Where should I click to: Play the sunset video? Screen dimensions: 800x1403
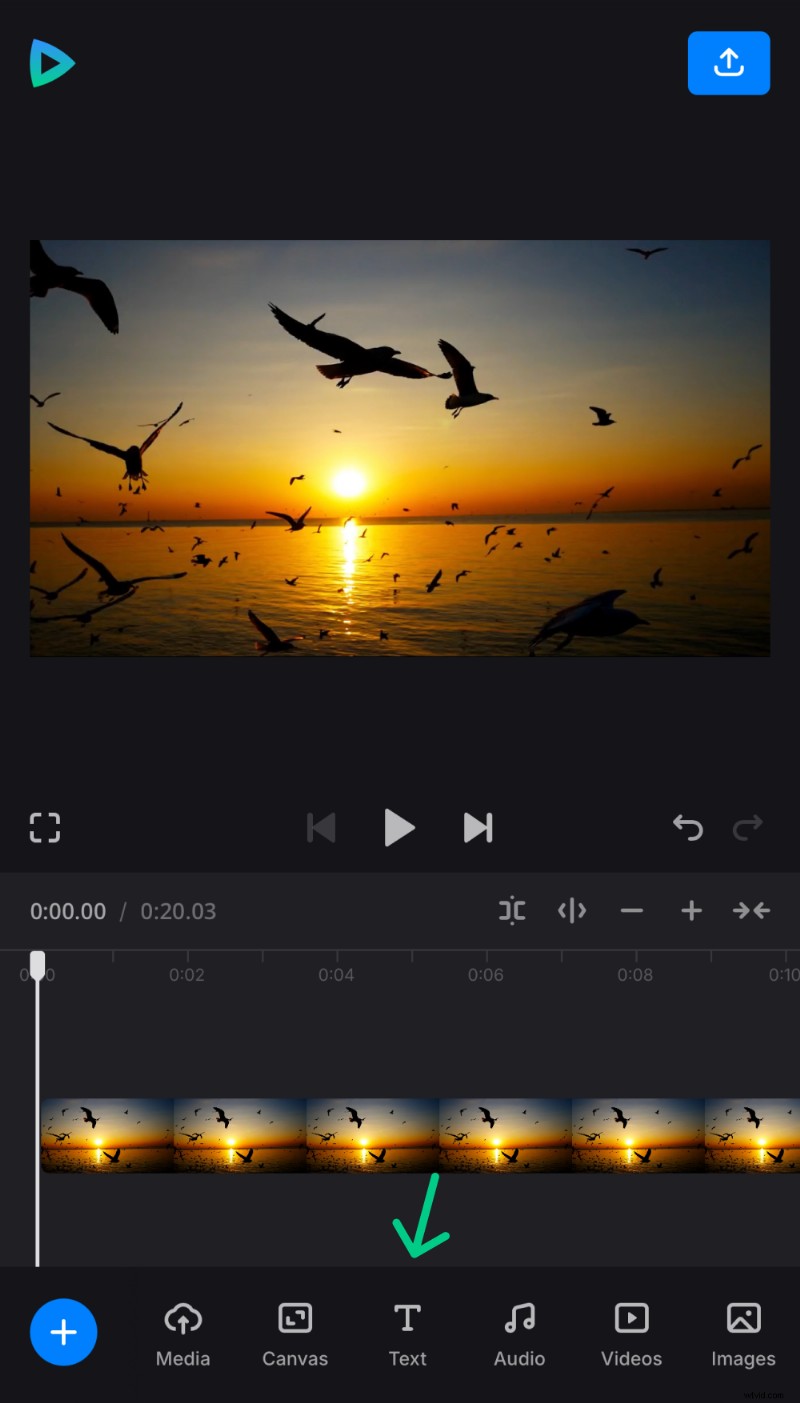[x=399, y=827]
